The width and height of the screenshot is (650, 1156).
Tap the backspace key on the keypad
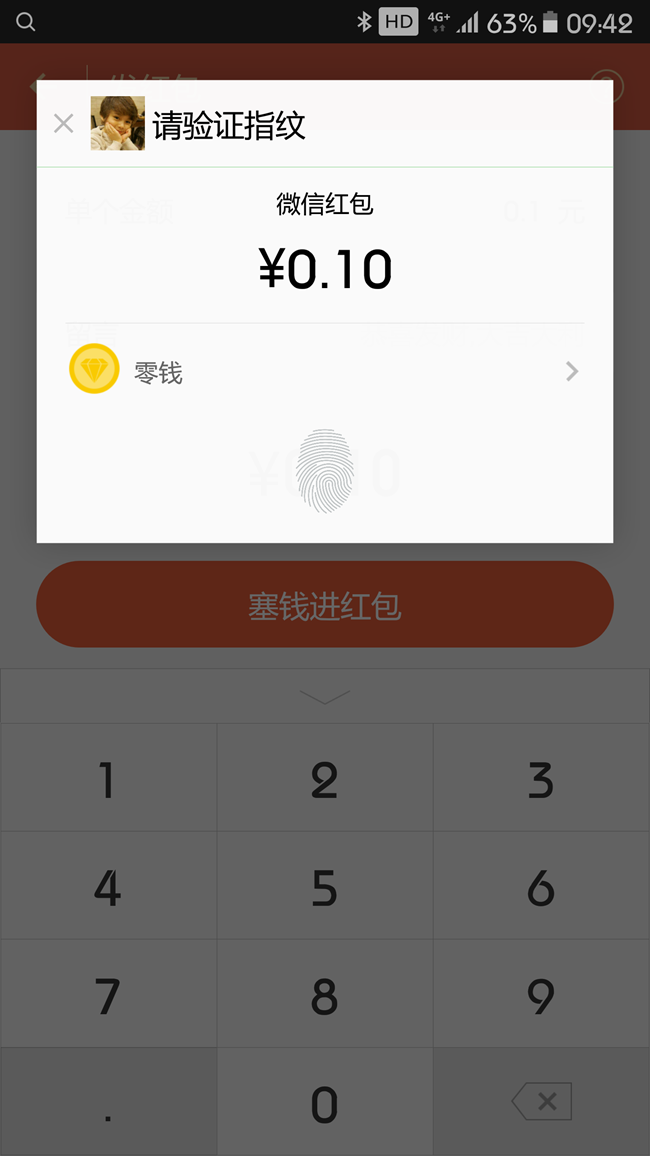tap(542, 1102)
